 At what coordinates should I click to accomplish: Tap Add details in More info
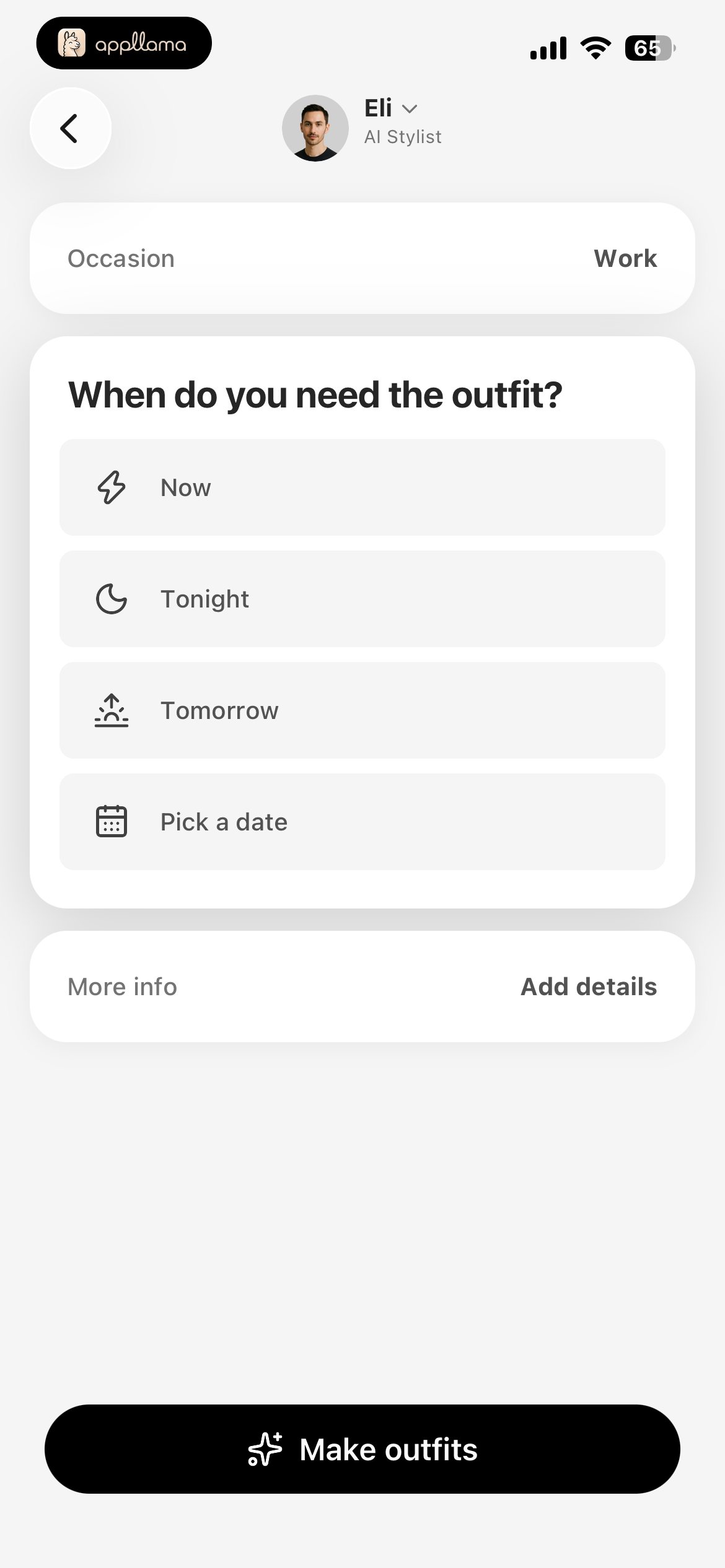point(588,987)
